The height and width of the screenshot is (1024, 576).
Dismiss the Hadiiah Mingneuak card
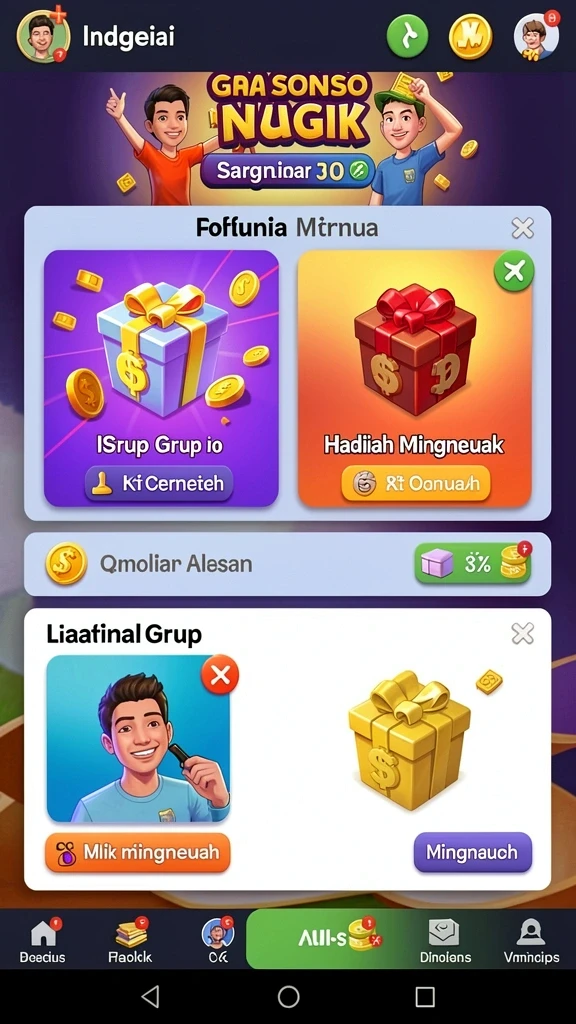(514, 271)
